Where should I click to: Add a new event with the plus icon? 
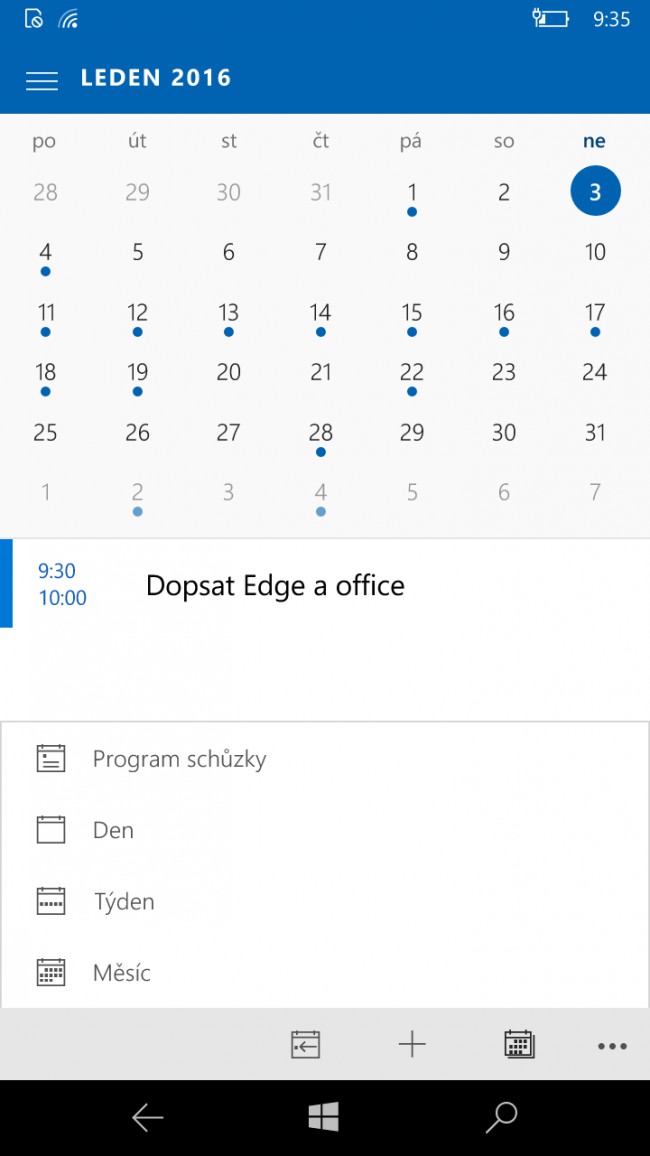click(x=412, y=1045)
